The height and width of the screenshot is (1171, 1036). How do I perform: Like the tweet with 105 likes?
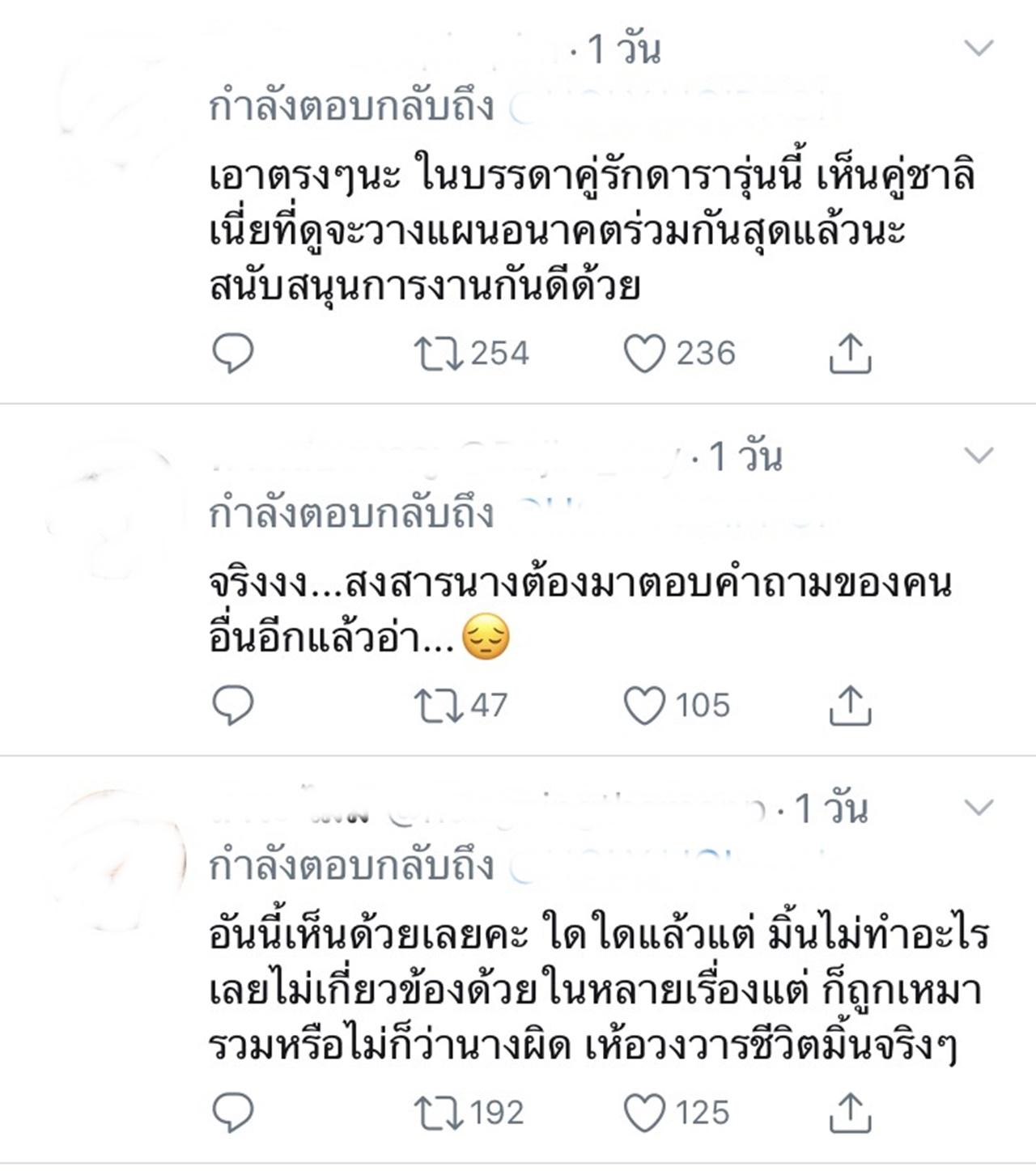pos(644,706)
